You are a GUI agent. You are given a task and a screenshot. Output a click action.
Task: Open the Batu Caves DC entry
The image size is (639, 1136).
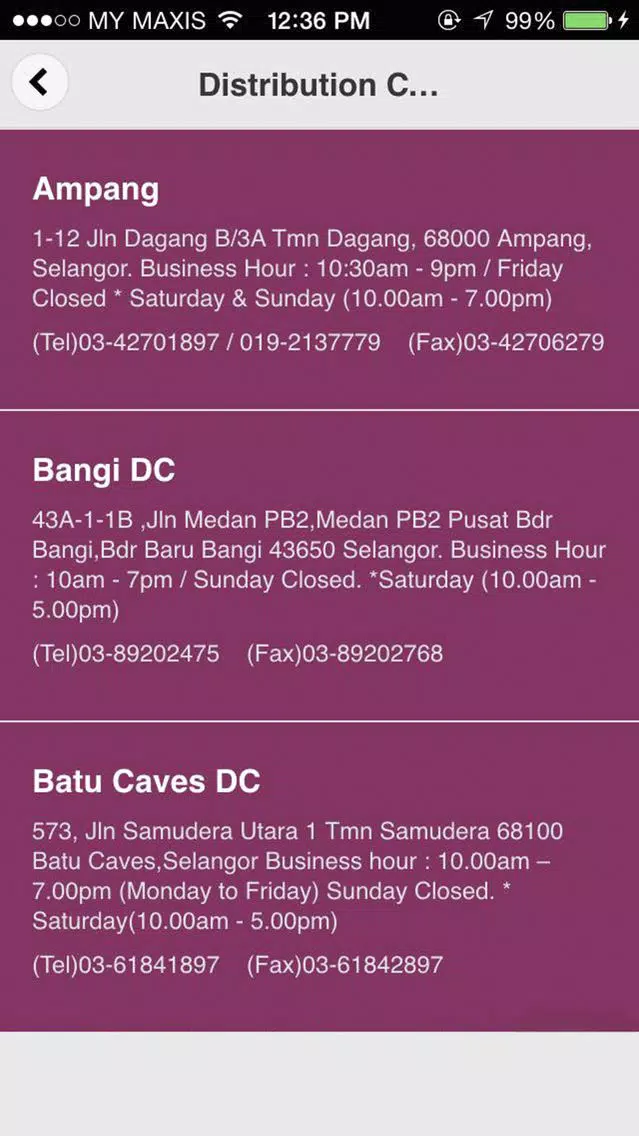point(320,877)
